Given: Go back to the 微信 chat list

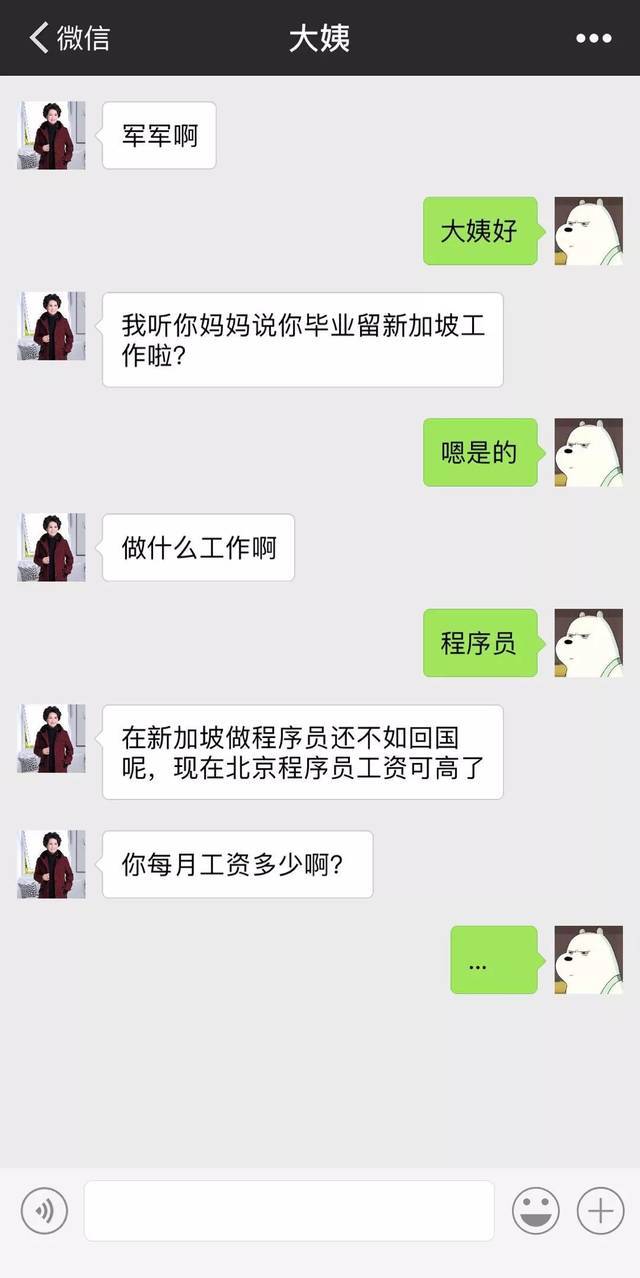Looking at the screenshot, I should click(x=68, y=38).
